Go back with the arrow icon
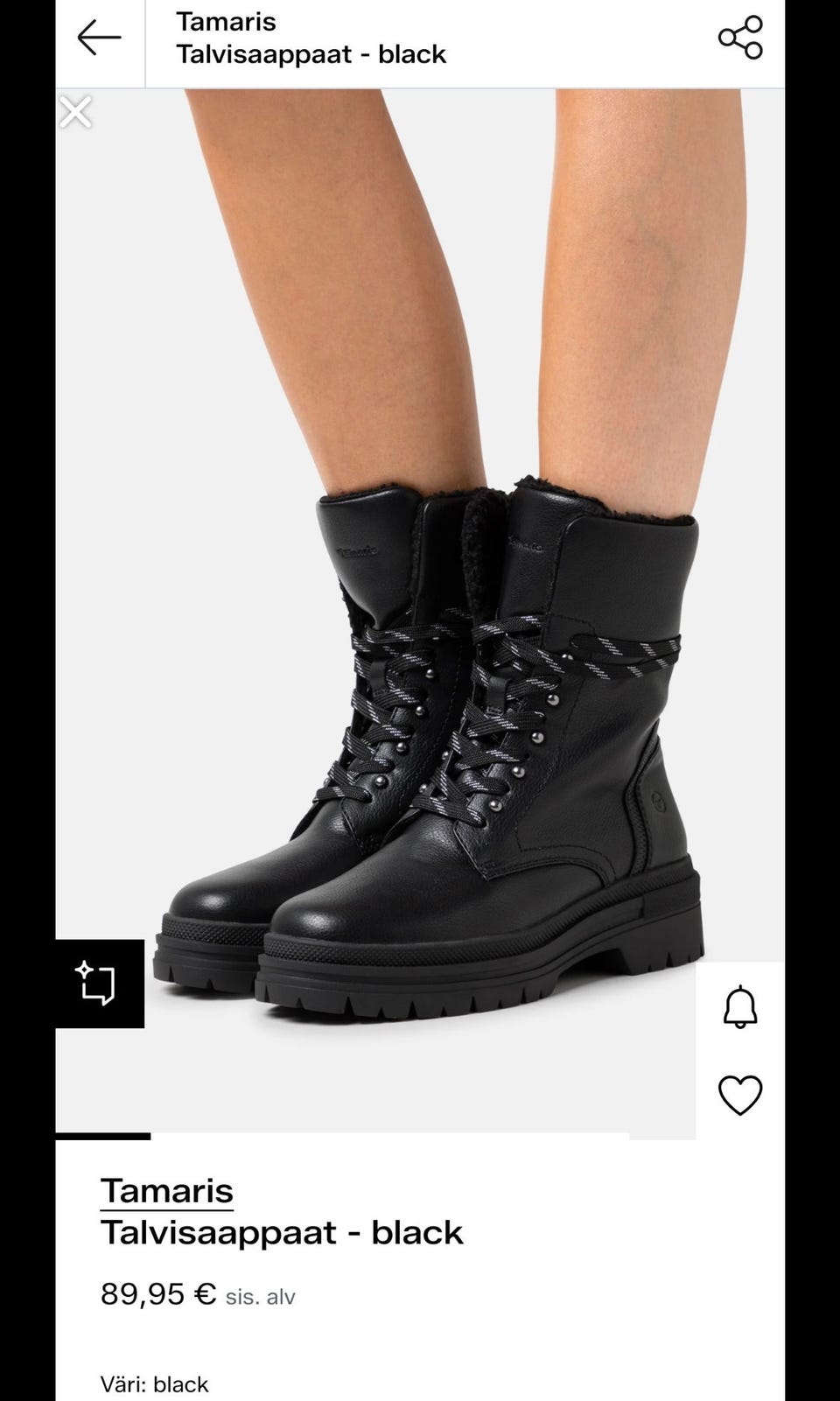The image size is (840, 1401). [x=99, y=38]
